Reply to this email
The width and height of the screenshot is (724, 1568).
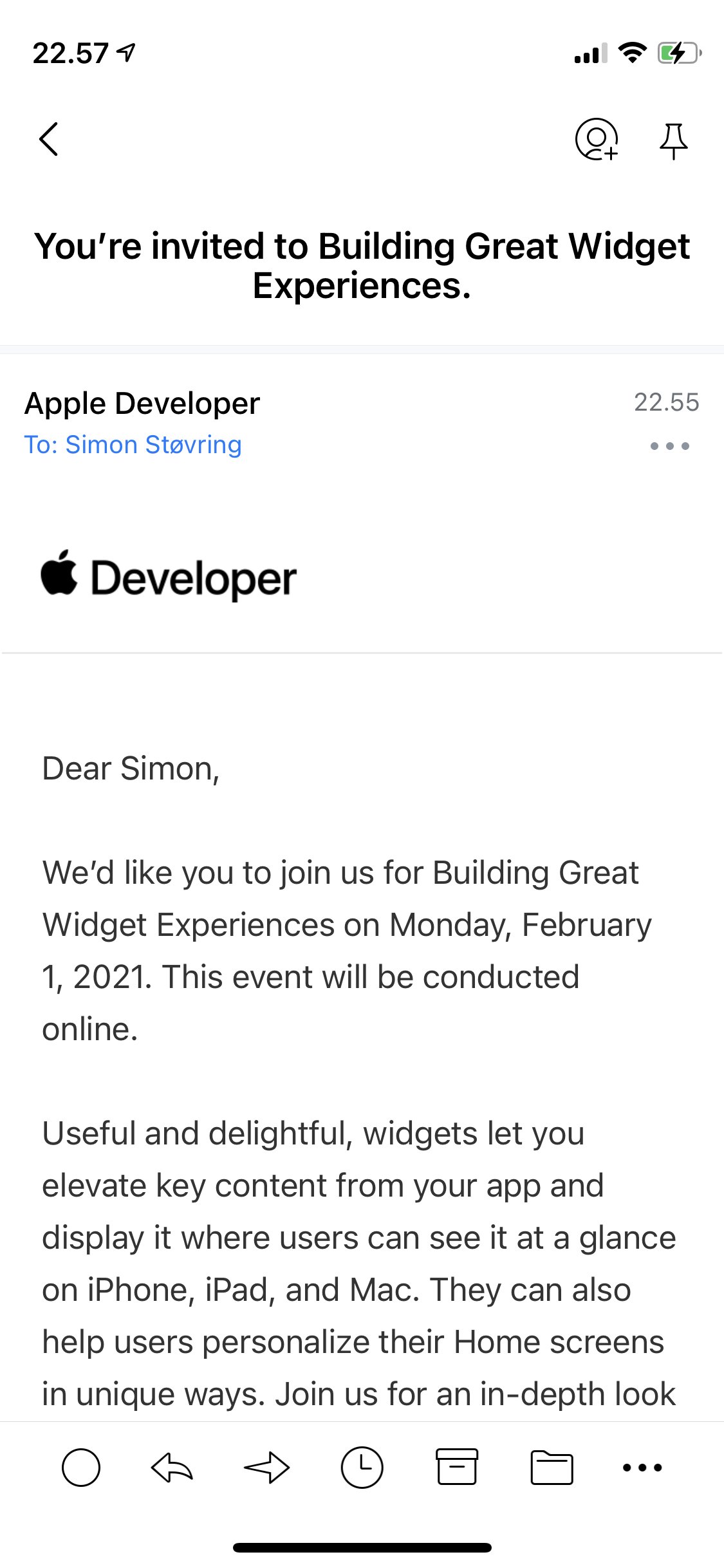[x=172, y=1468]
